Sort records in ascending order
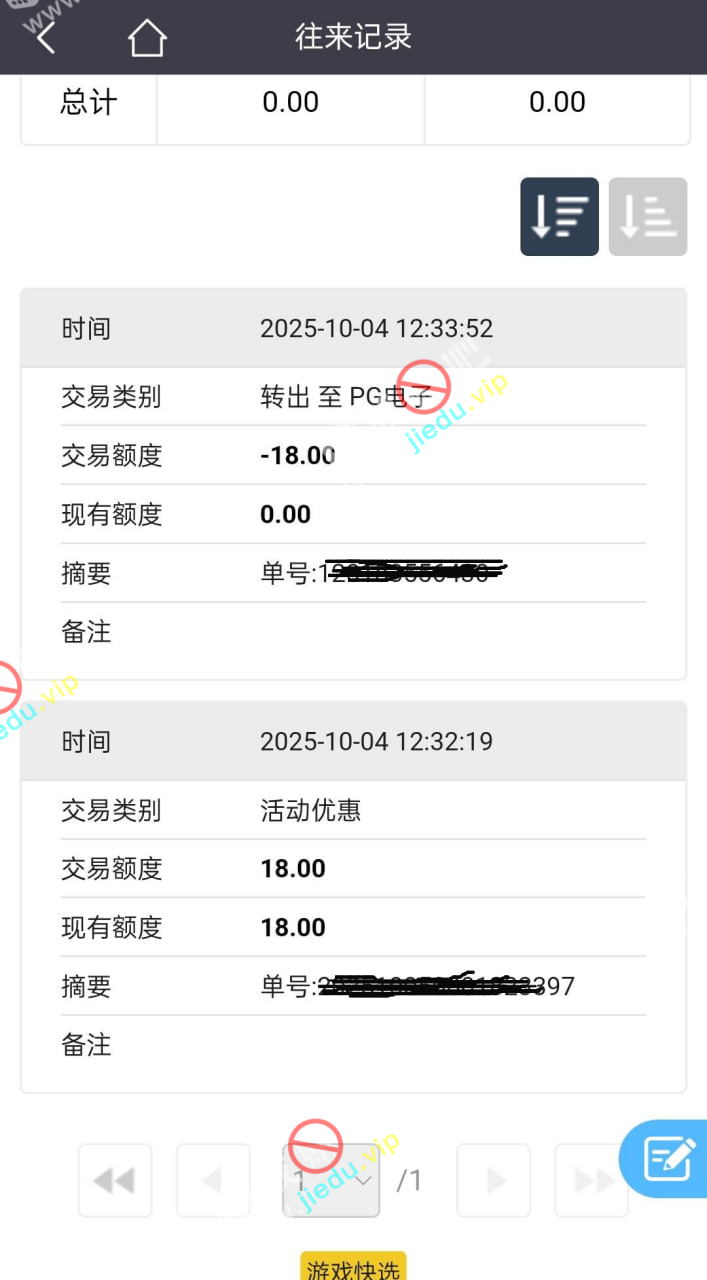This screenshot has width=707, height=1280. (647, 217)
